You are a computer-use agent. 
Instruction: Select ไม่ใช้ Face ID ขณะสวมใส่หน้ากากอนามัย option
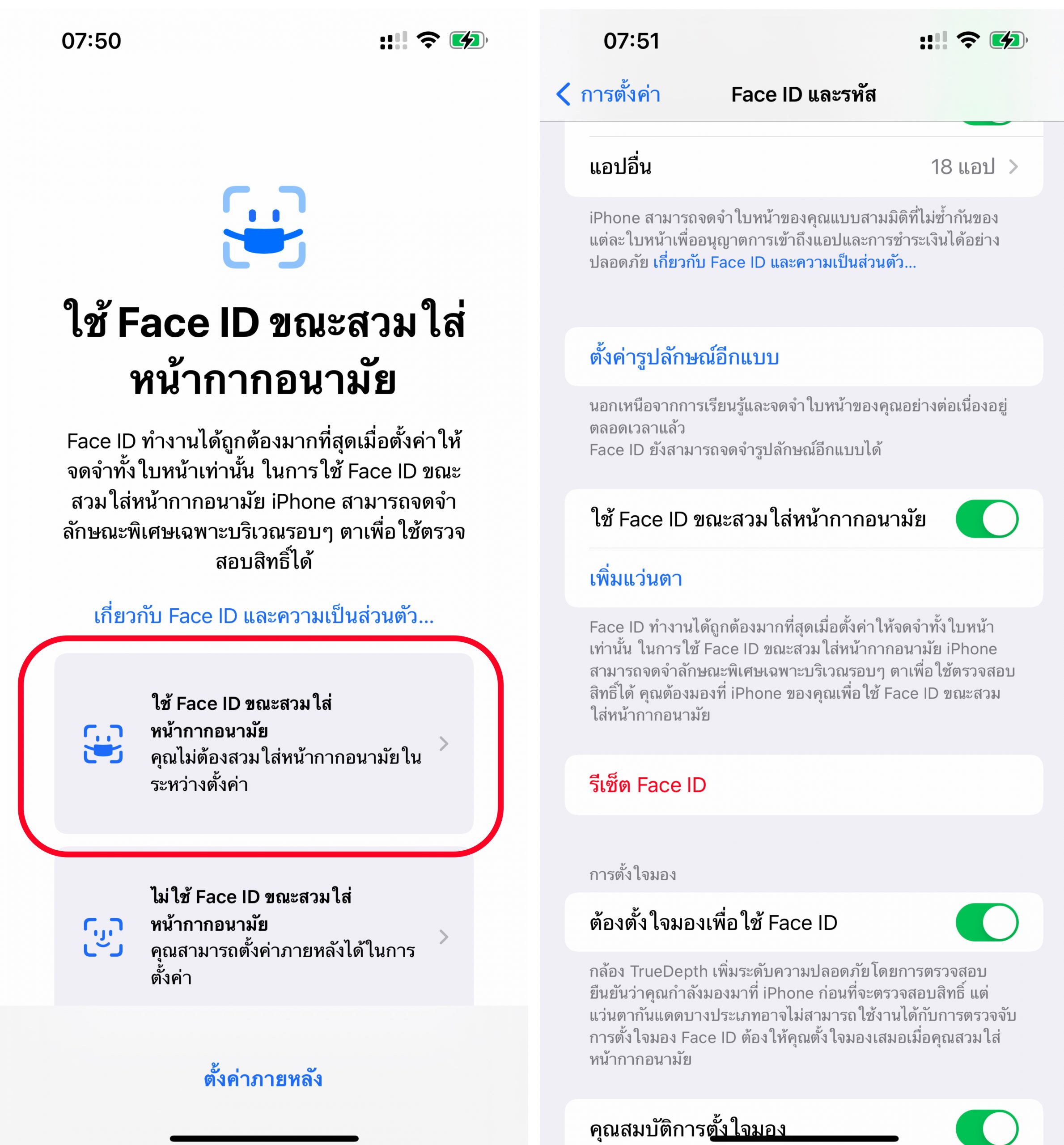point(264,936)
